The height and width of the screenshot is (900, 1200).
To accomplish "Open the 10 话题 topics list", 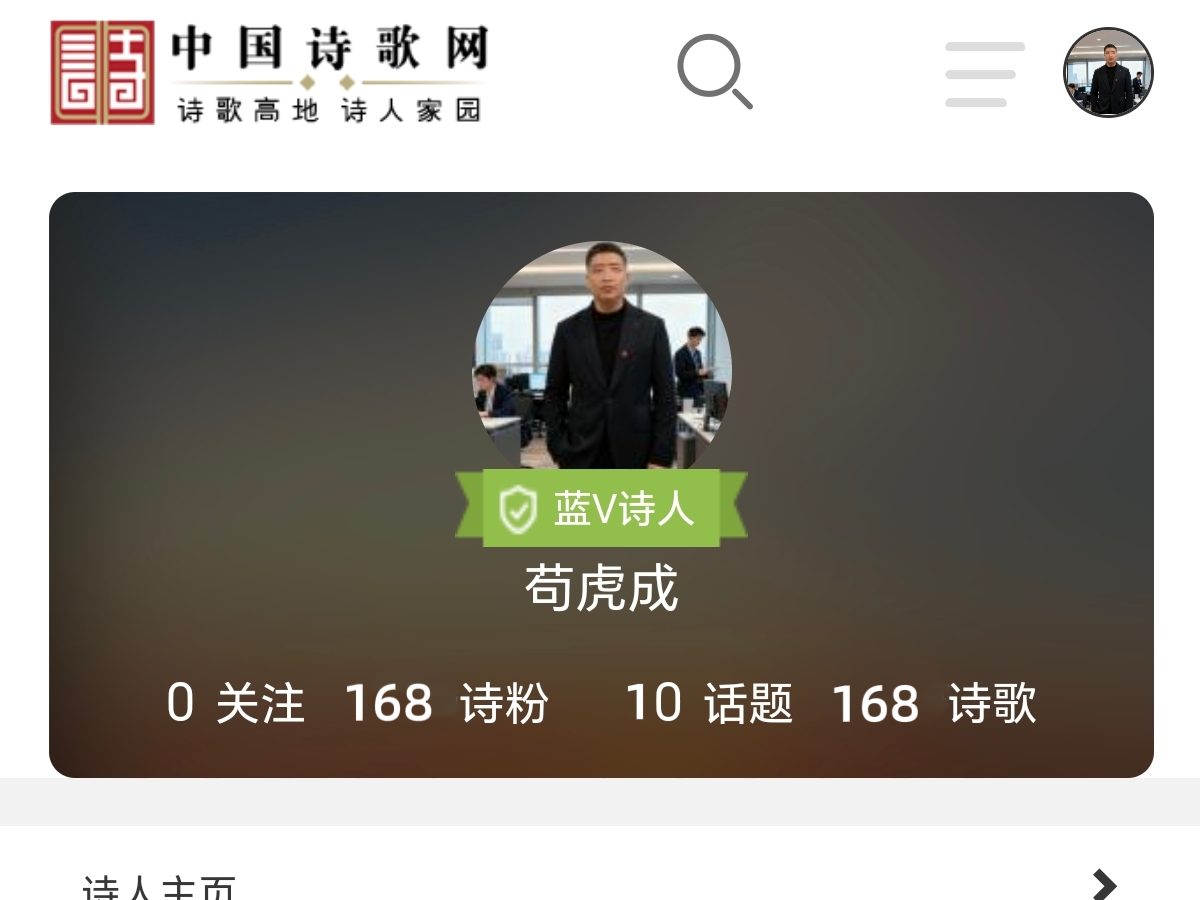I will tap(709, 703).
